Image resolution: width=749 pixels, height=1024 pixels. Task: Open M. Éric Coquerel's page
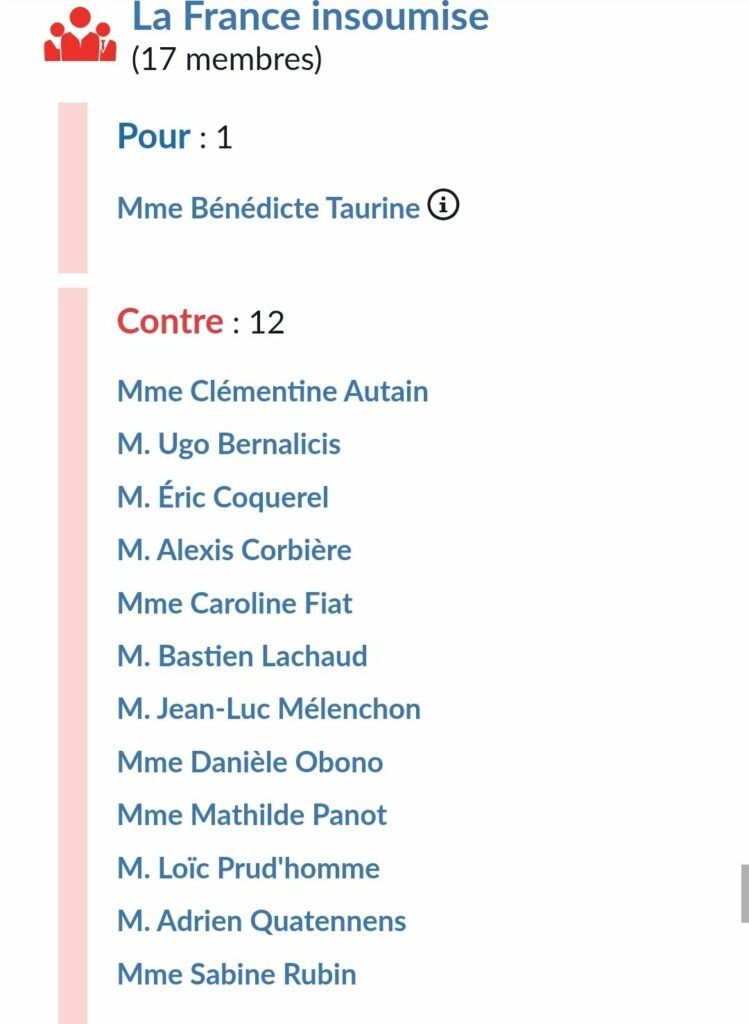222,497
